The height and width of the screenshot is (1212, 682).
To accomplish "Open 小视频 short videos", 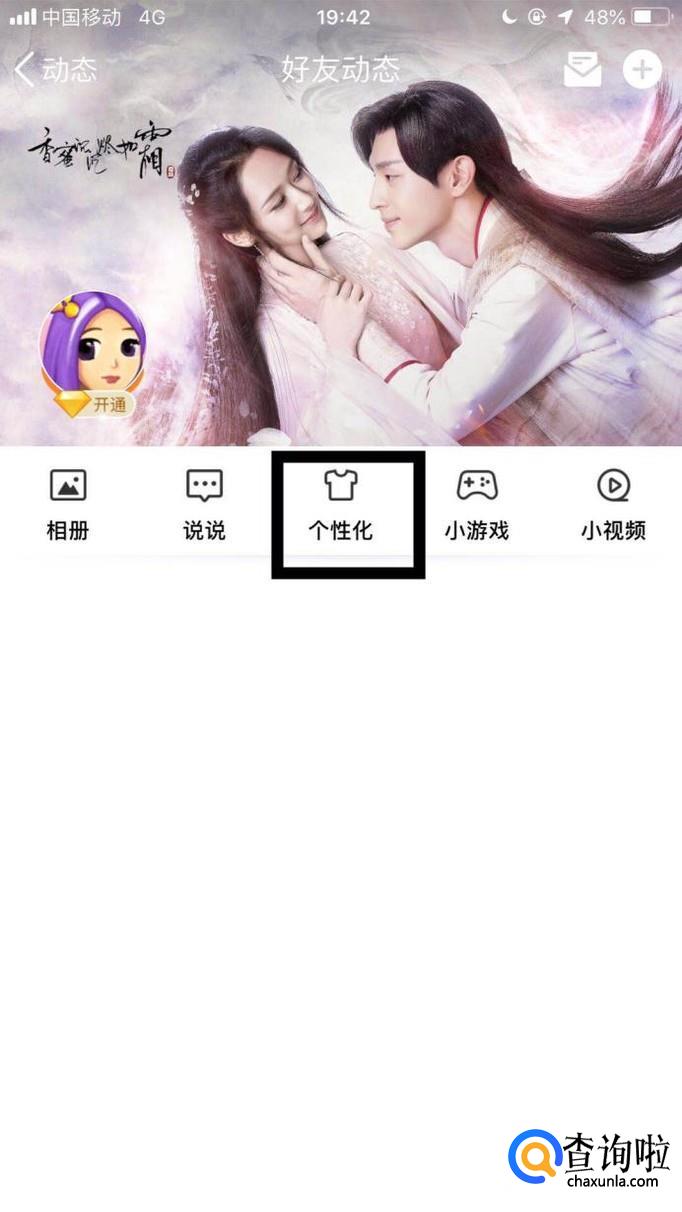I will [x=613, y=505].
